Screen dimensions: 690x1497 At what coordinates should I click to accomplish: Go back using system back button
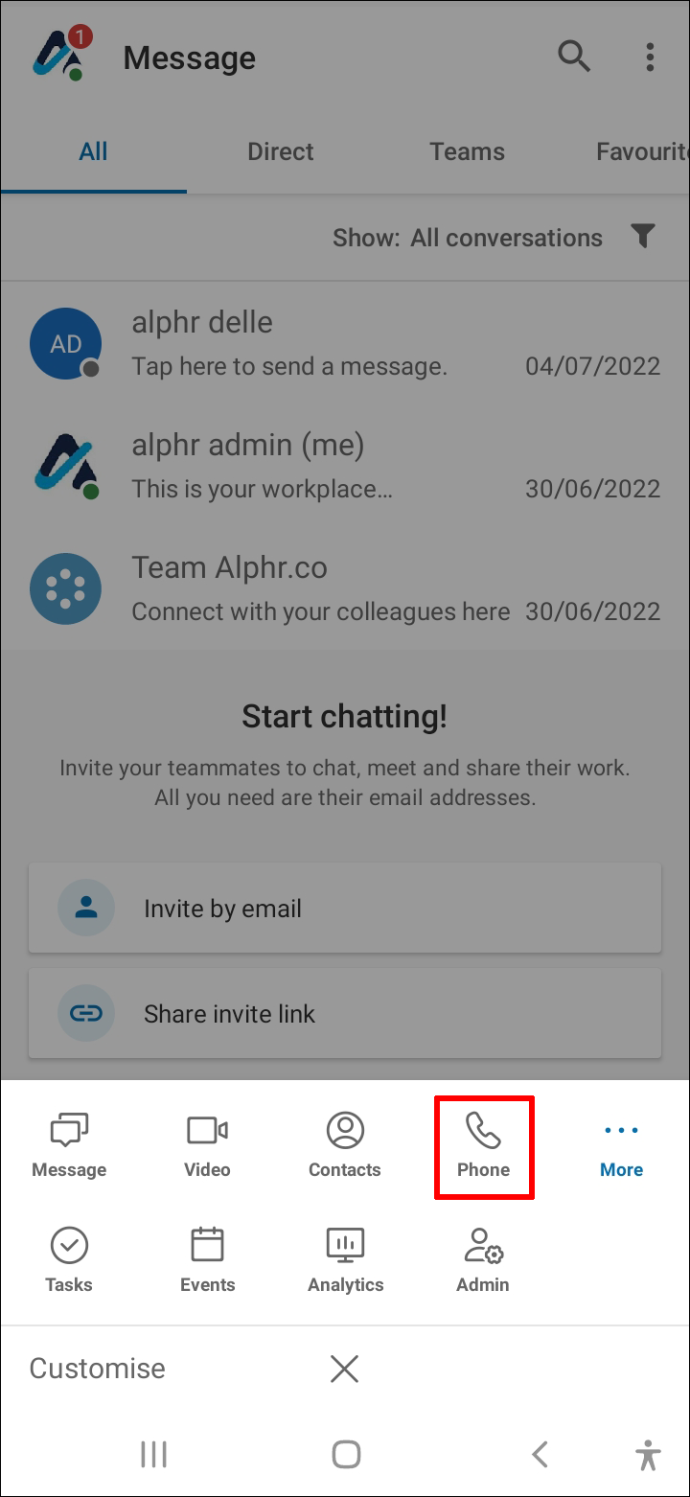540,1454
